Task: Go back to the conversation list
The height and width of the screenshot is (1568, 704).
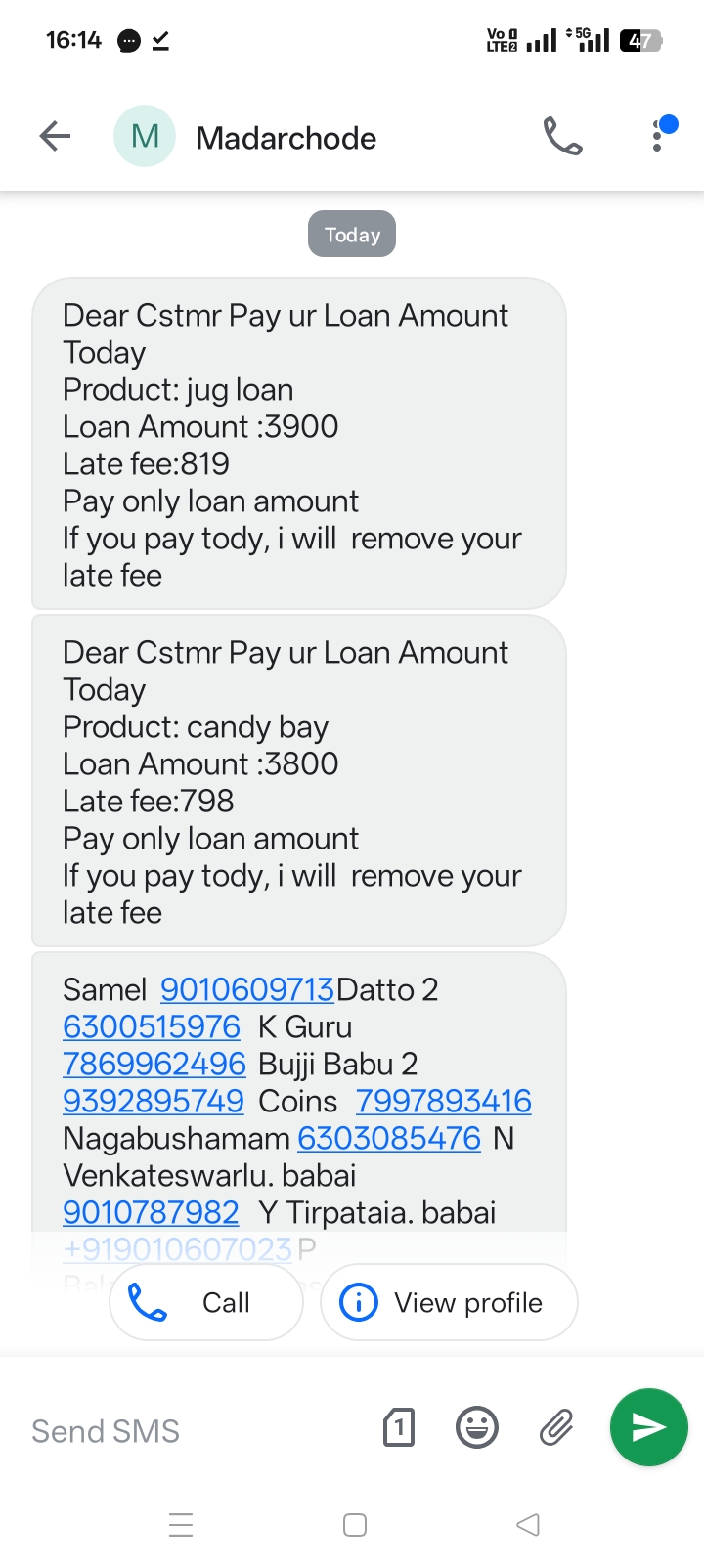Action: tap(56, 137)
